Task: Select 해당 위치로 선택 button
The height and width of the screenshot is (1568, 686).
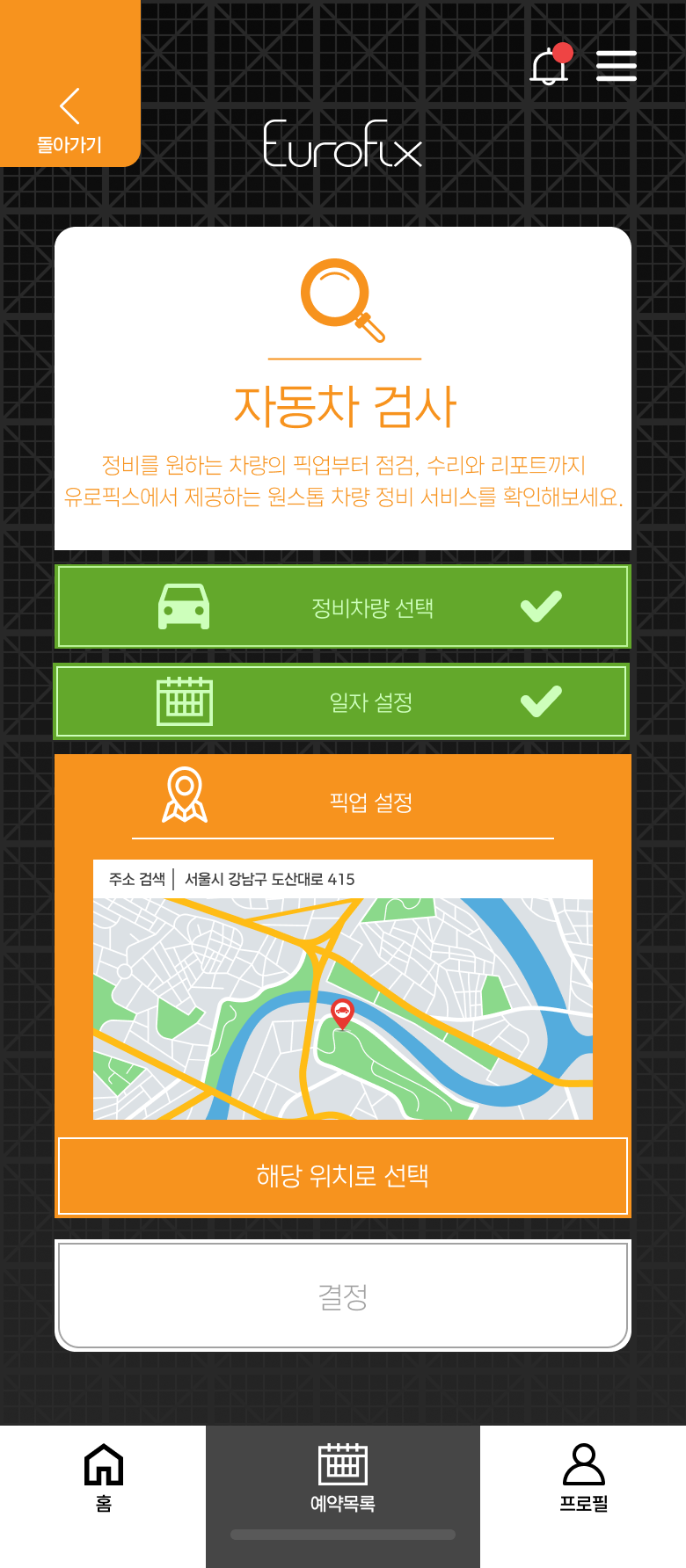Action: point(343,1176)
